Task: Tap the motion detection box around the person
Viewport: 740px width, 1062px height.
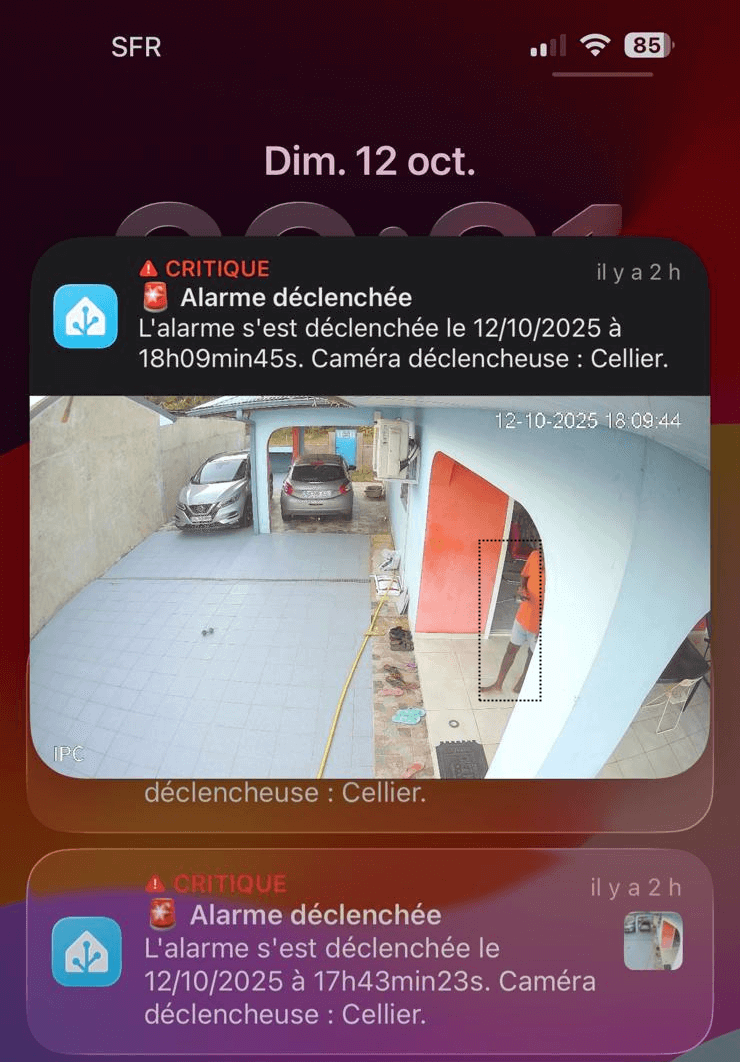Action: tap(510, 618)
